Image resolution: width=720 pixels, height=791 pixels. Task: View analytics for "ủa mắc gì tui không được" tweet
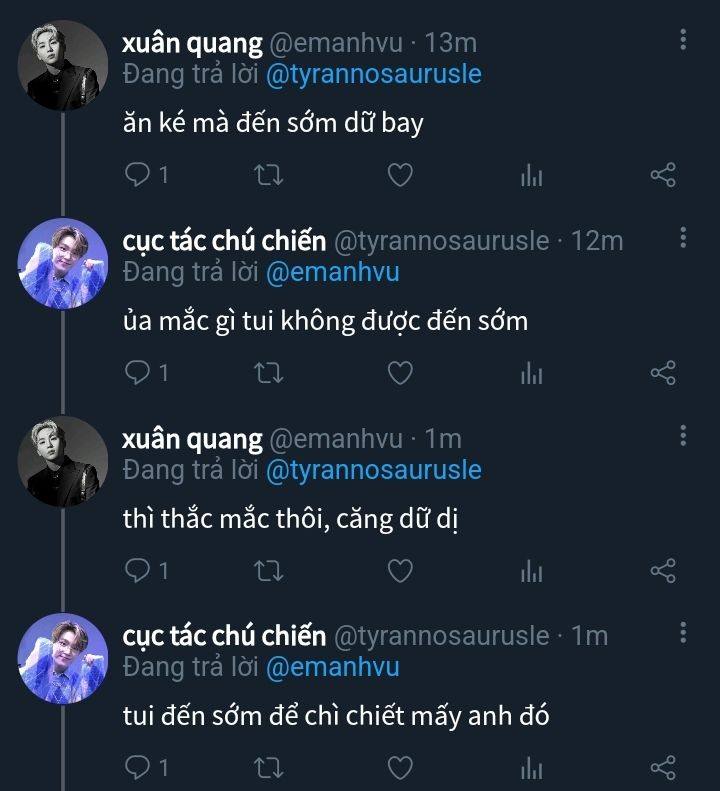click(x=531, y=373)
